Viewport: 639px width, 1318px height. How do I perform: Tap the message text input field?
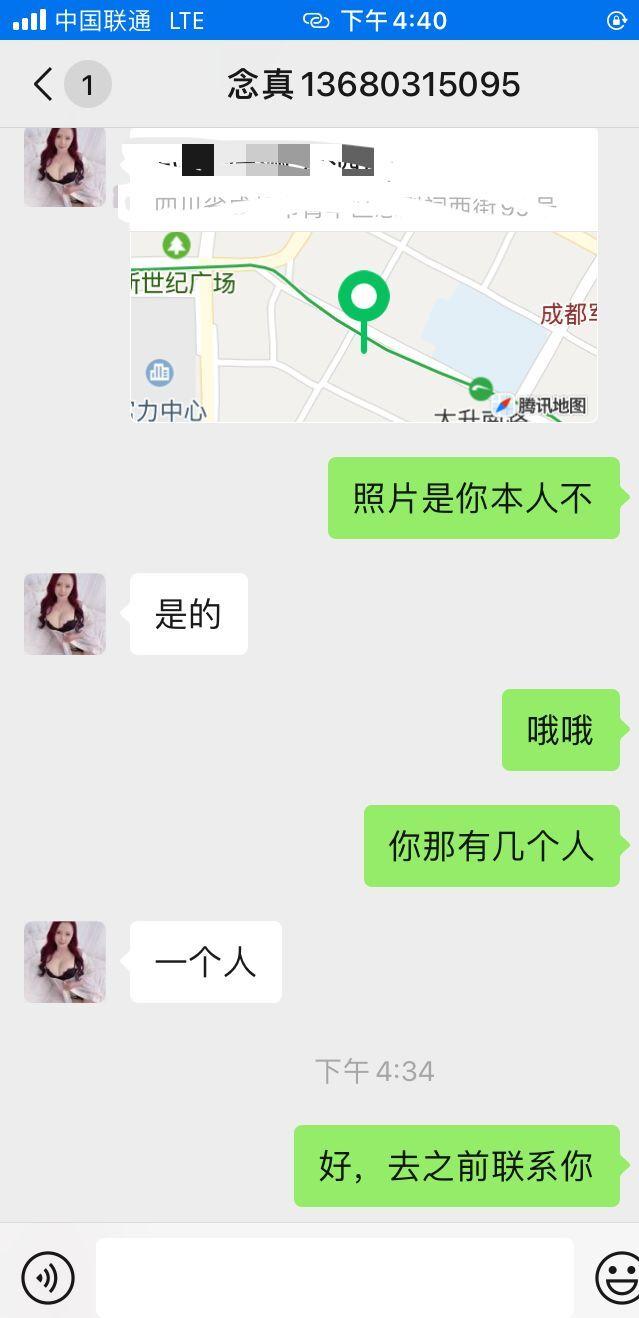pyautogui.click(x=334, y=1277)
